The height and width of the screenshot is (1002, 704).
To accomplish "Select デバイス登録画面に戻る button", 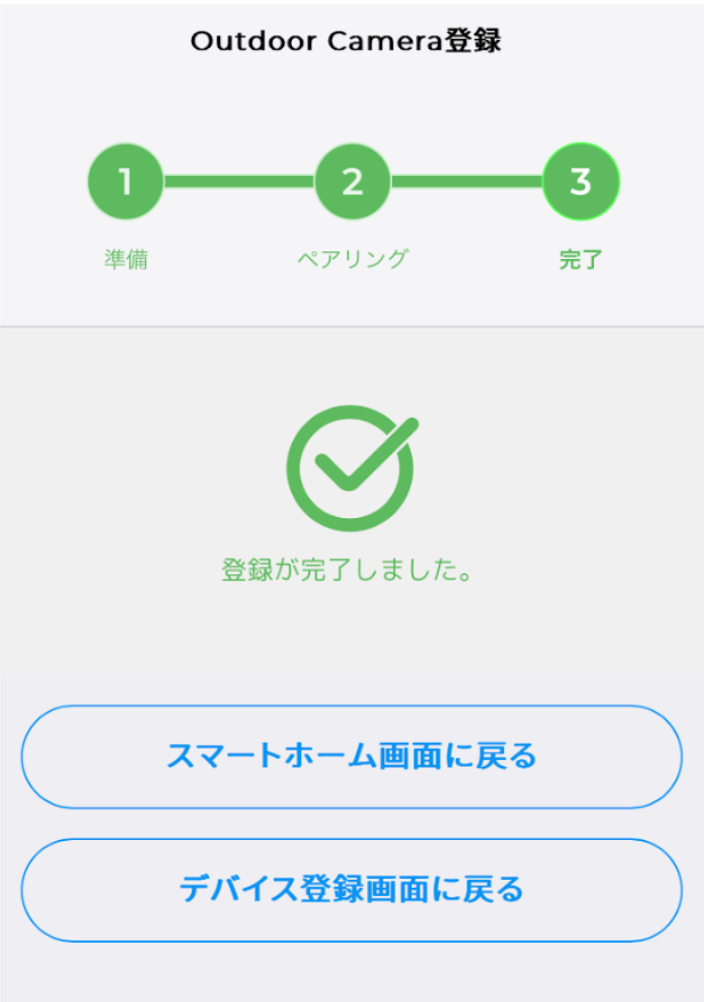I will click(351, 889).
